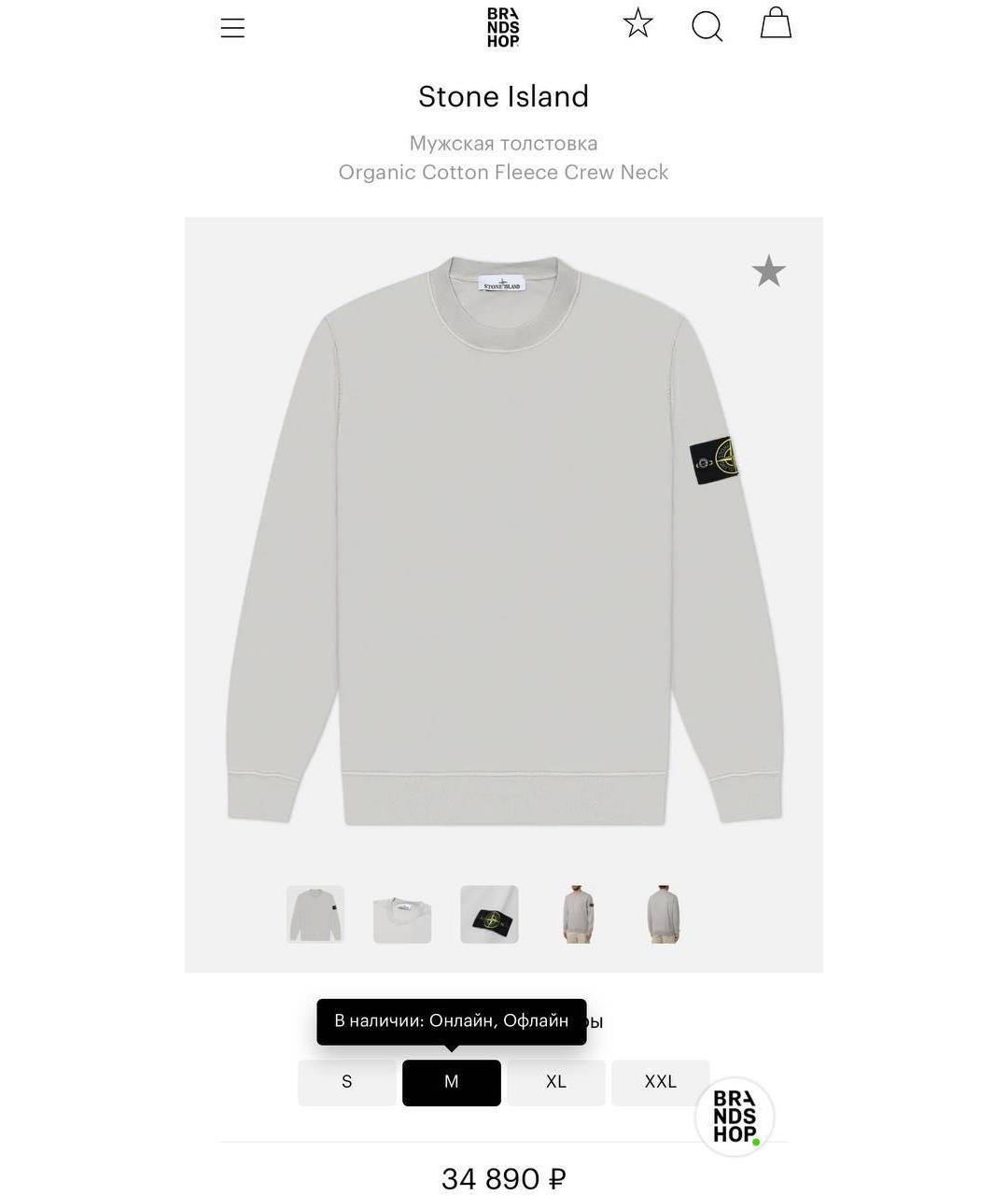Image resolution: width=1008 pixels, height=1195 pixels.
Task: Show model back view thumbnail
Action: click(x=664, y=915)
